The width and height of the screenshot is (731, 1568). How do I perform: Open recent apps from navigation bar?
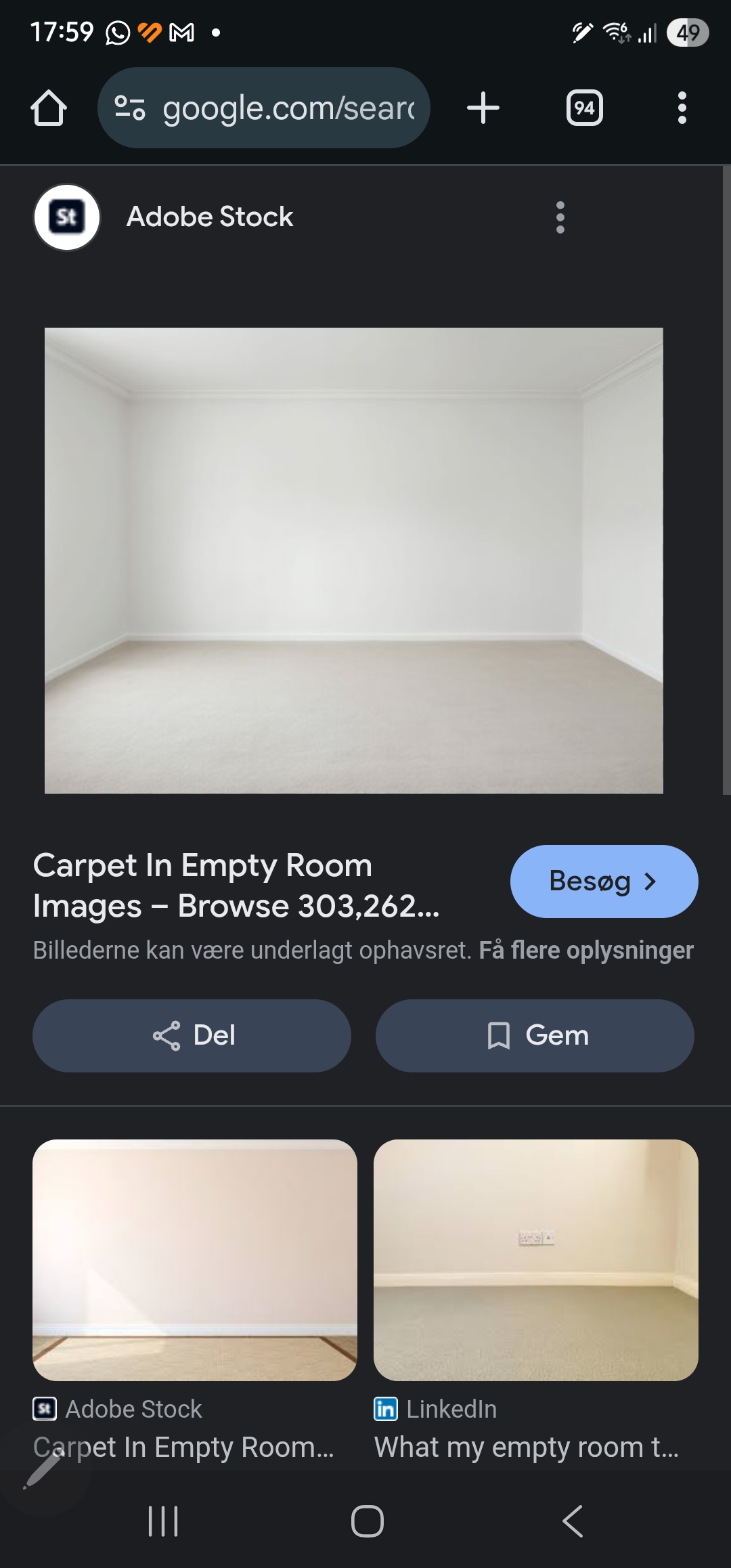pyautogui.click(x=163, y=1521)
